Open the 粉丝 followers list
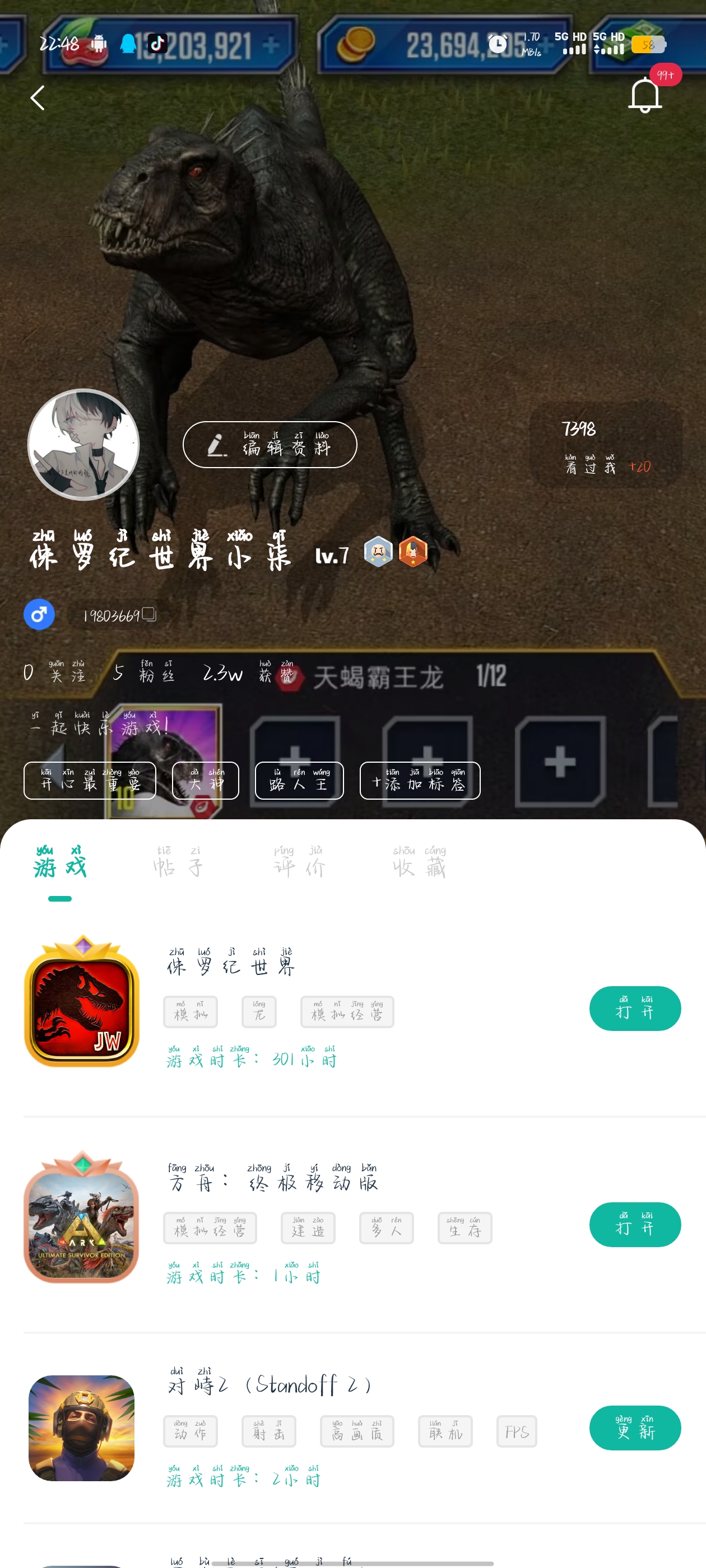 point(145,673)
